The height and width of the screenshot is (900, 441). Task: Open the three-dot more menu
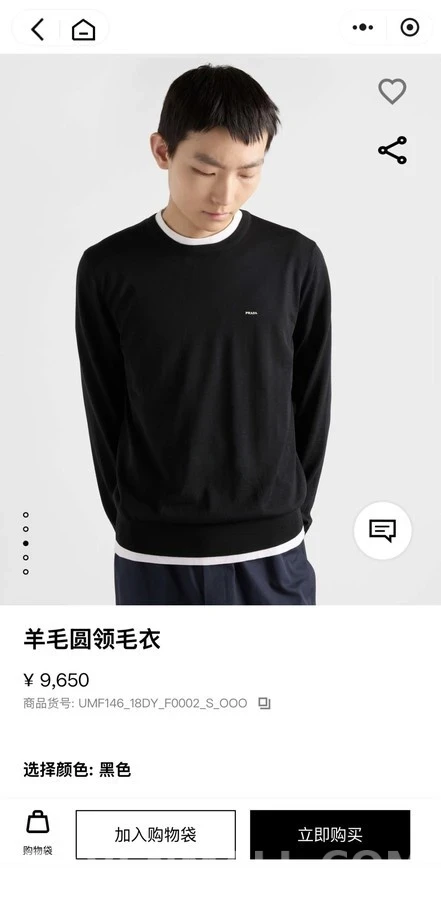pyautogui.click(x=362, y=27)
